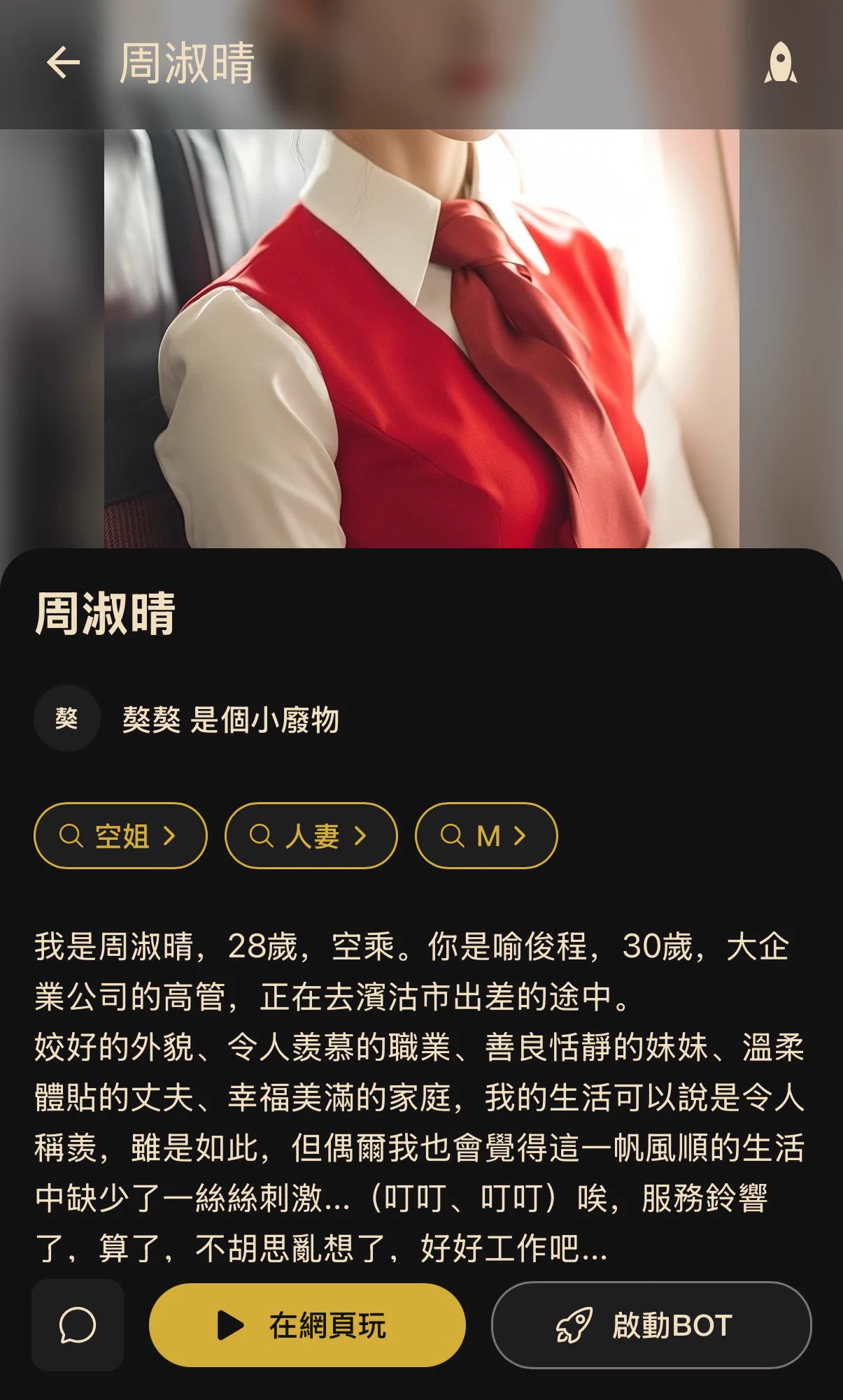
Task: Go back using the arrow icon
Action: 63,63
